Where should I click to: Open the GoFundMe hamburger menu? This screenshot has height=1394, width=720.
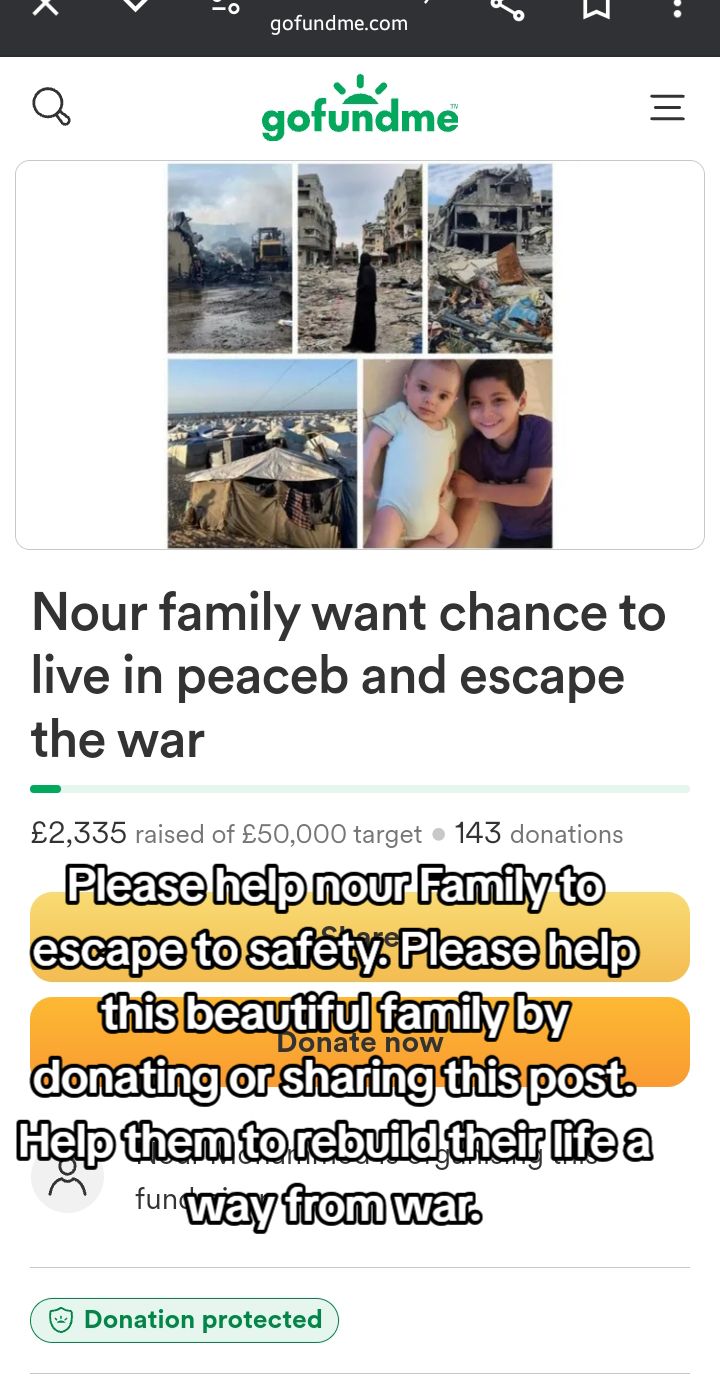(667, 107)
